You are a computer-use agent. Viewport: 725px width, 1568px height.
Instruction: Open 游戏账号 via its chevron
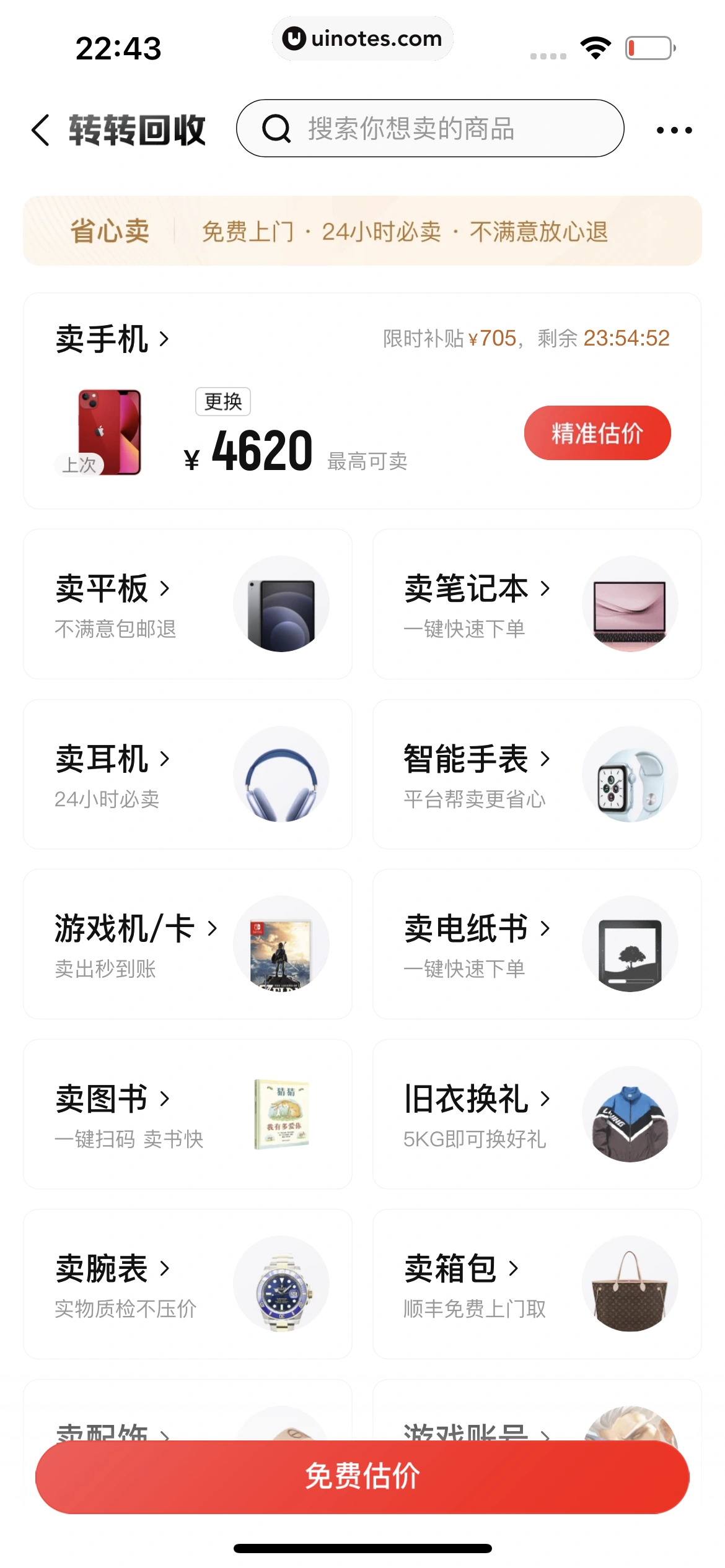tap(545, 1435)
